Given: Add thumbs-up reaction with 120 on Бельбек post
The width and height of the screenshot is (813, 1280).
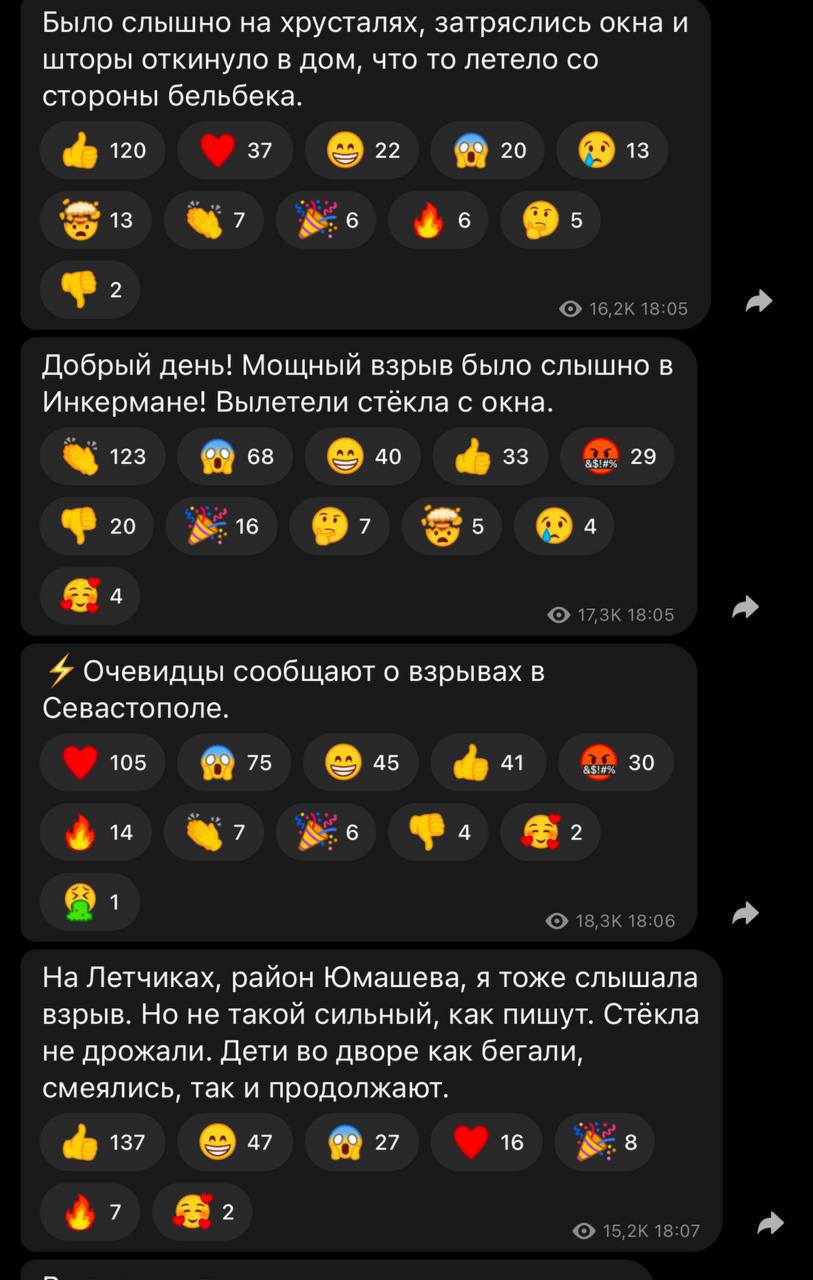Looking at the screenshot, I should point(103,150).
